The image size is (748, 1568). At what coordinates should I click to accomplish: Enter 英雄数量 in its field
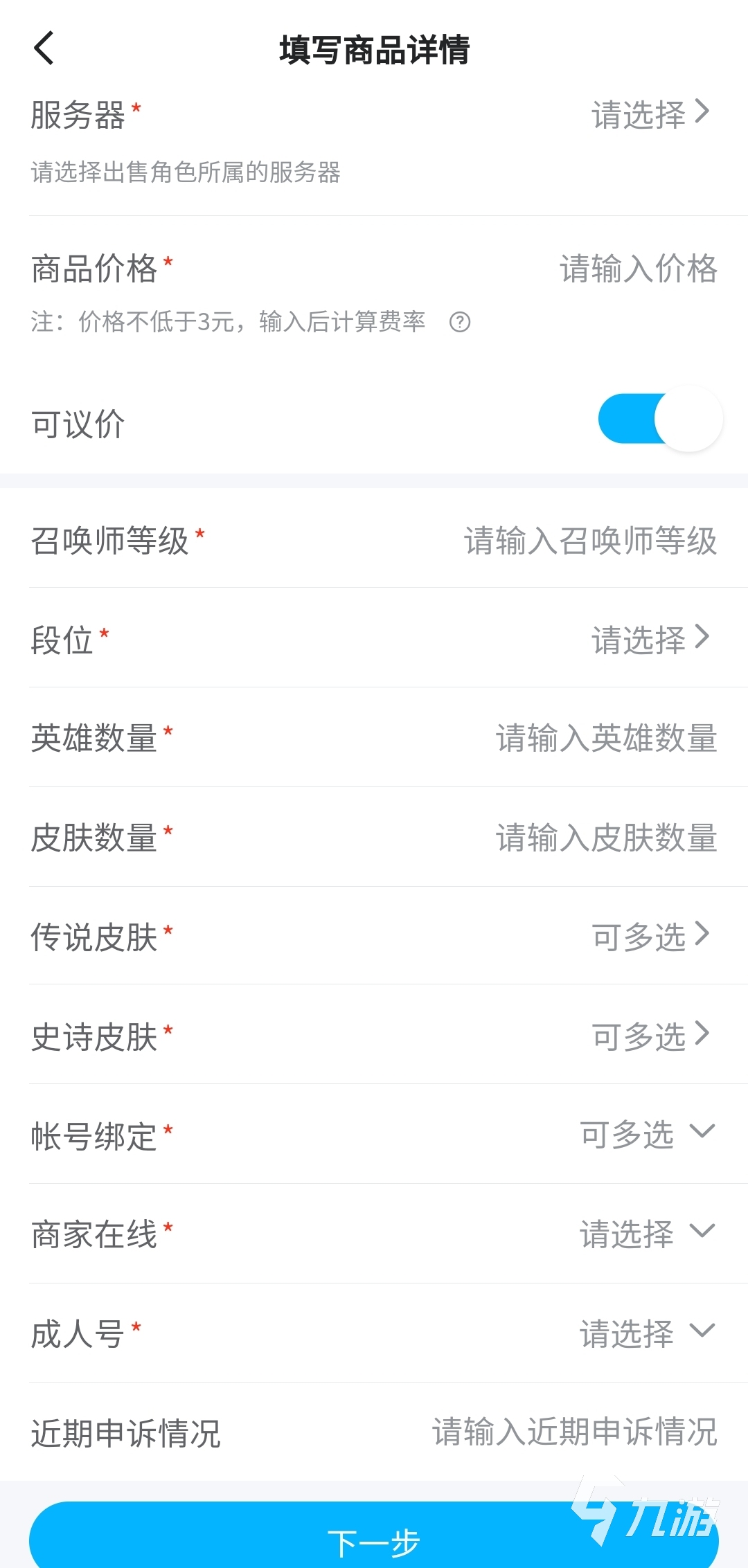click(606, 738)
